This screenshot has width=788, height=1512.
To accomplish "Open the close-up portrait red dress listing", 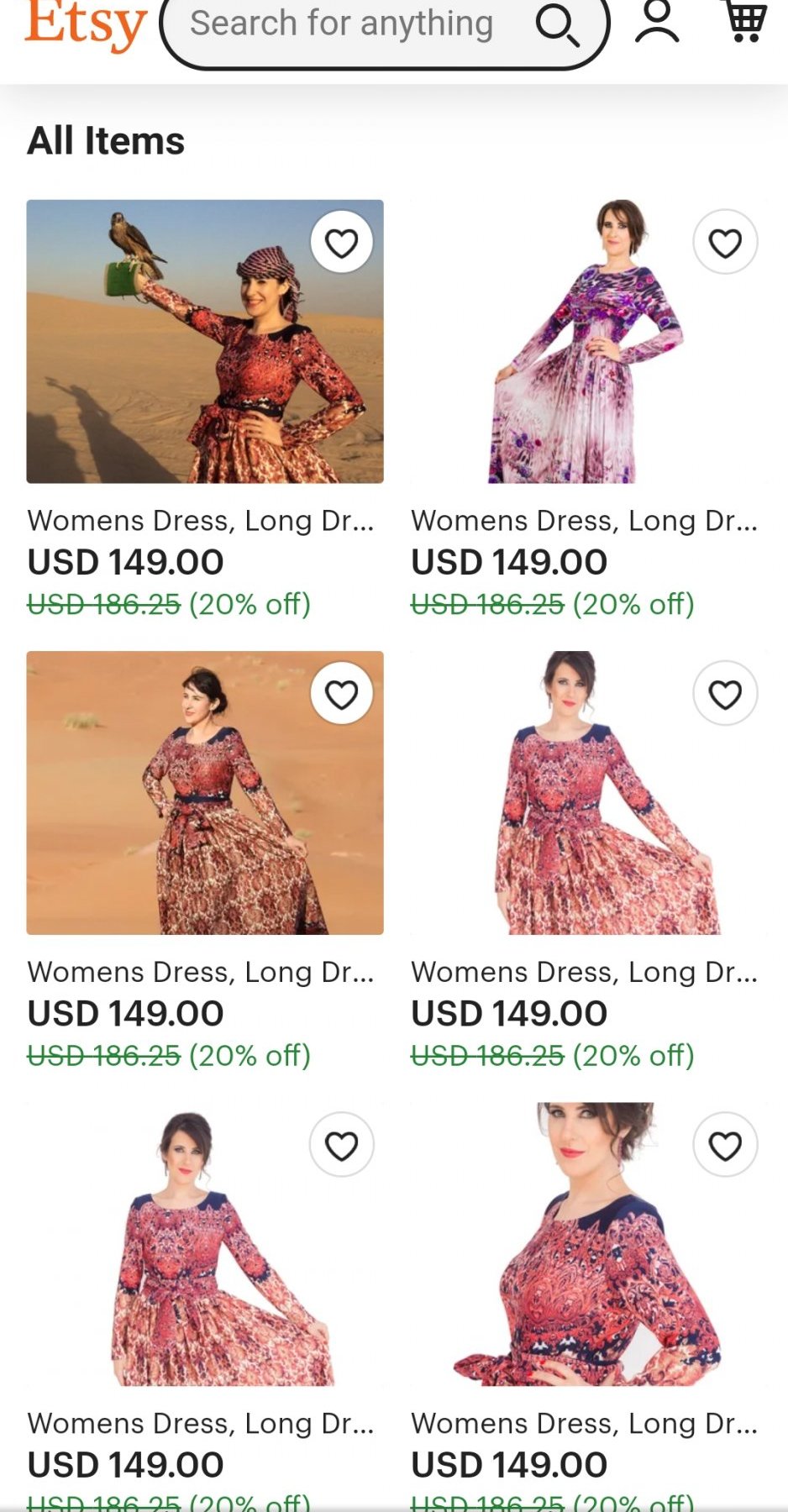I will point(588,1243).
